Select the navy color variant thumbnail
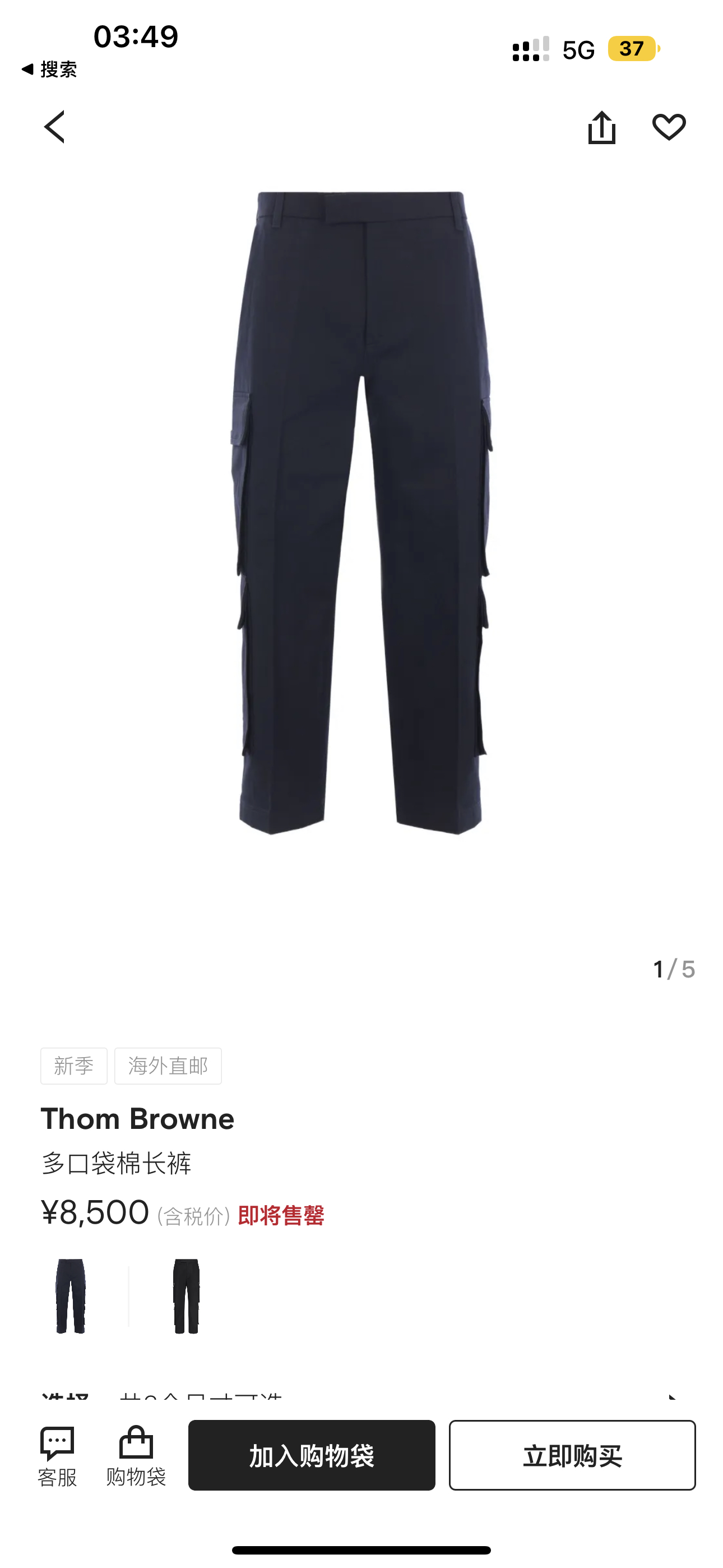This screenshot has height=1568, width=723. pyautogui.click(x=71, y=1296)
